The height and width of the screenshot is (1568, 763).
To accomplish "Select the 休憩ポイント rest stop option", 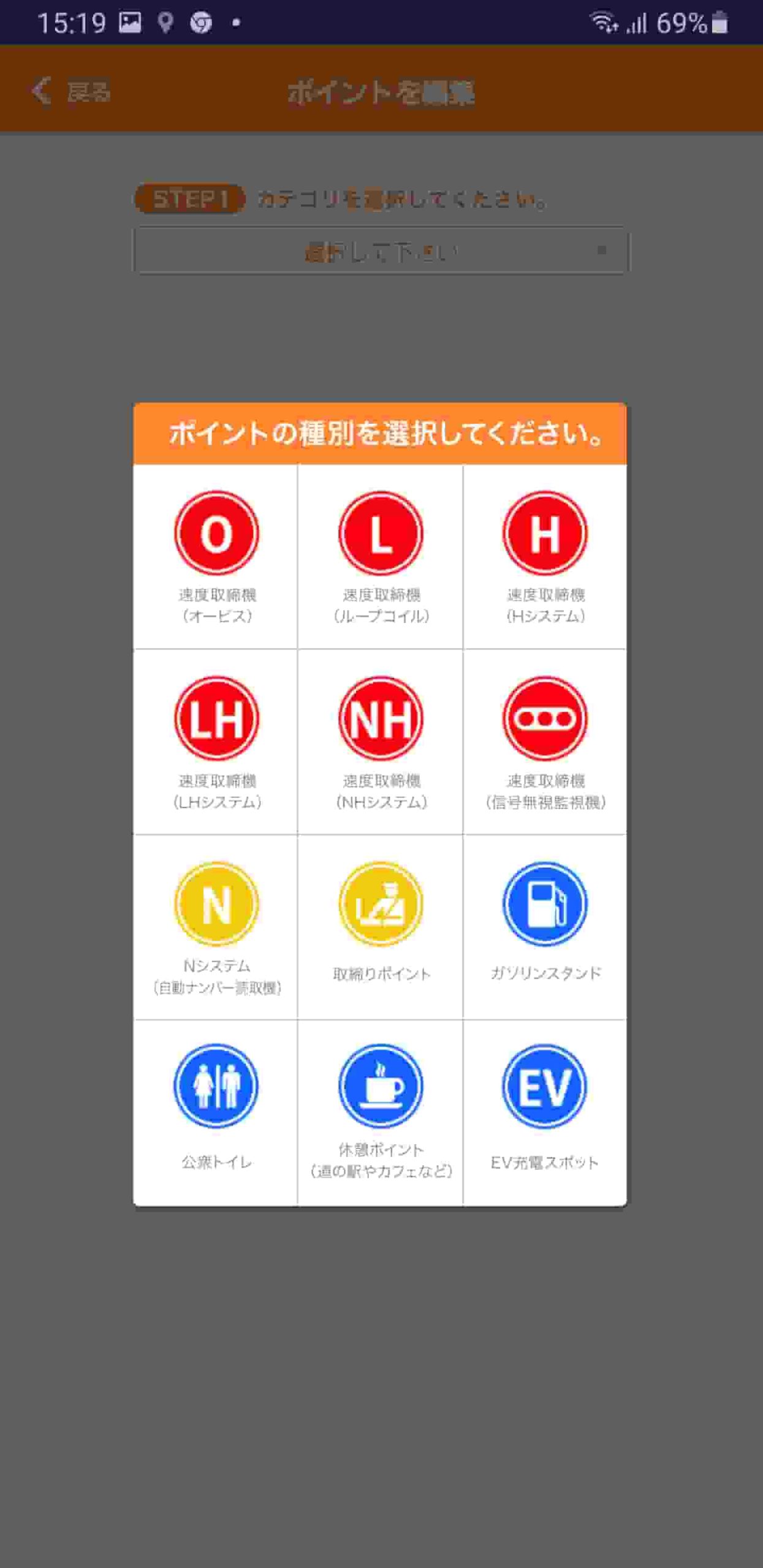I will 381,1113.
